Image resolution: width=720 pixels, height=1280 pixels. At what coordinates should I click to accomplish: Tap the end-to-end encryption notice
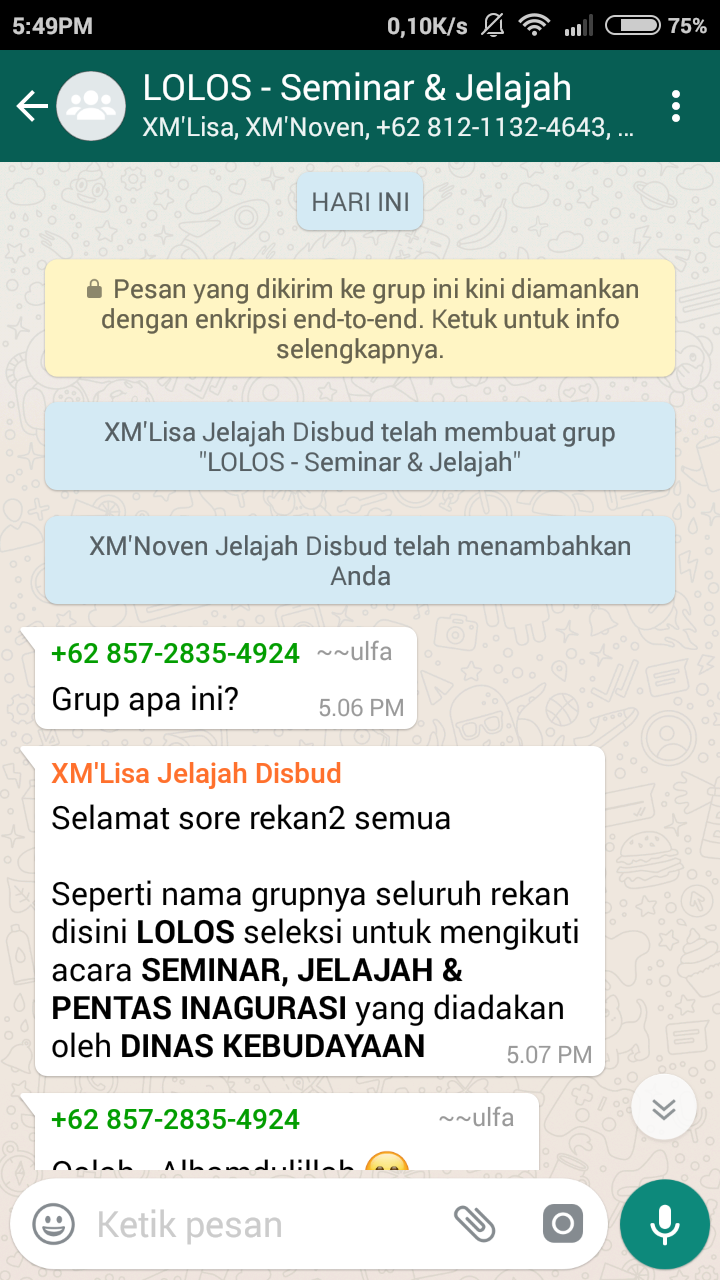[360, 319]
